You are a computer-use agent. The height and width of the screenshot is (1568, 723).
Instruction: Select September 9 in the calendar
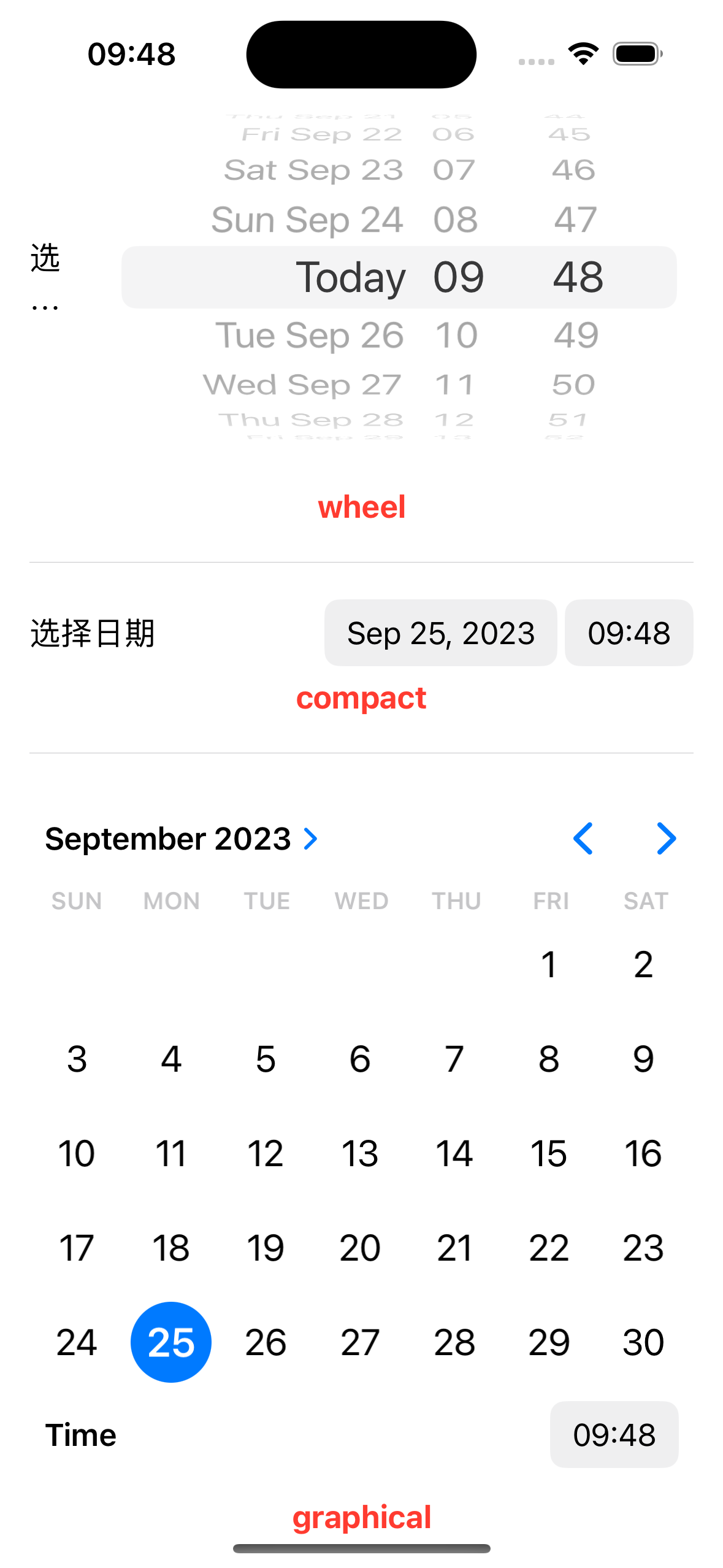643,1059
